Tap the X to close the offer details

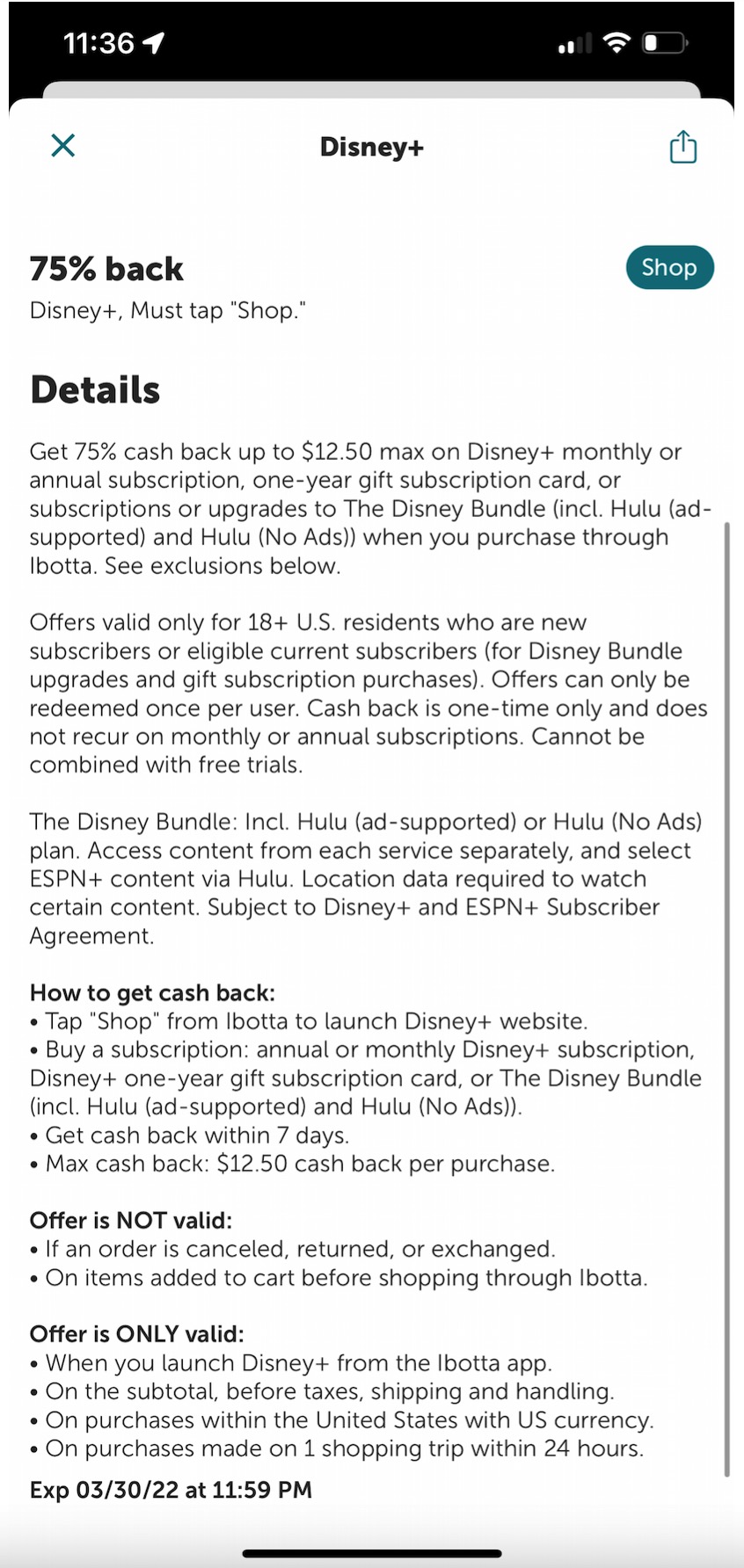[62, 145]
